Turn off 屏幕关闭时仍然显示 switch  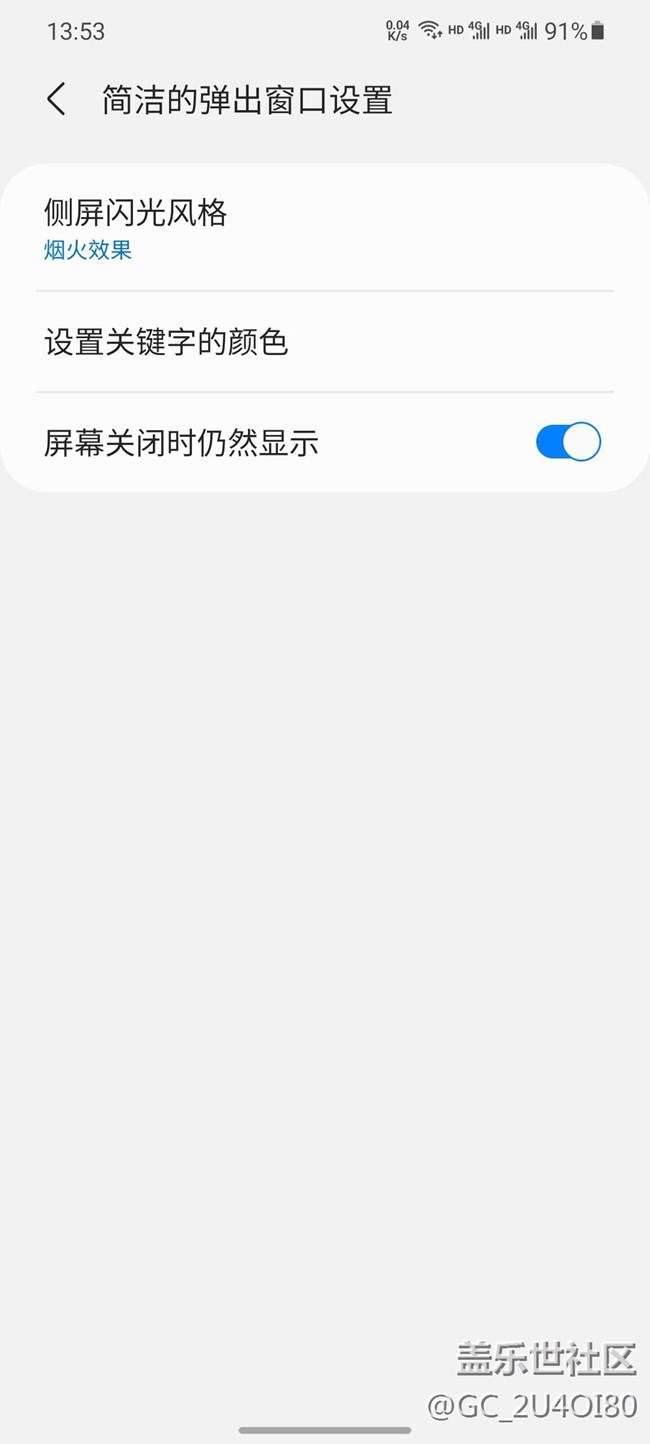568,442
